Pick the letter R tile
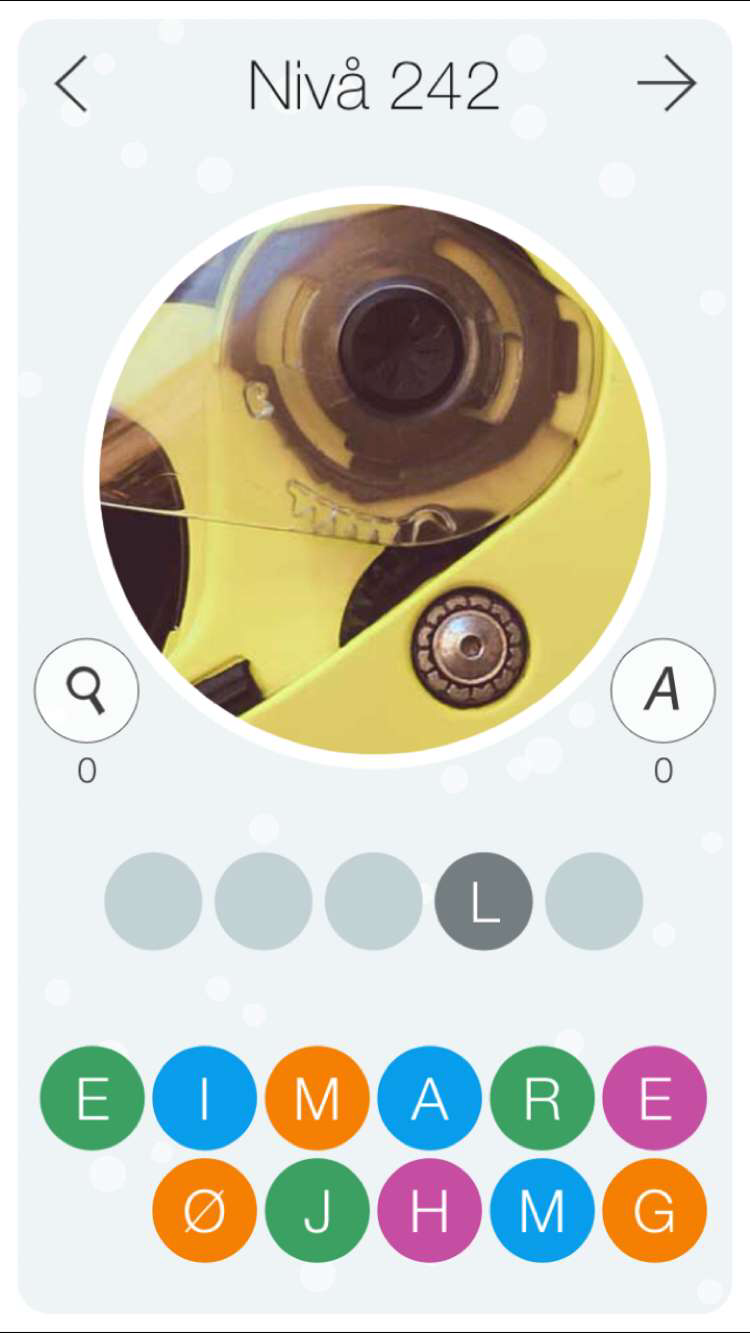The width and height of the screenshot is (750, 1334). click(x=542, y=1098)
